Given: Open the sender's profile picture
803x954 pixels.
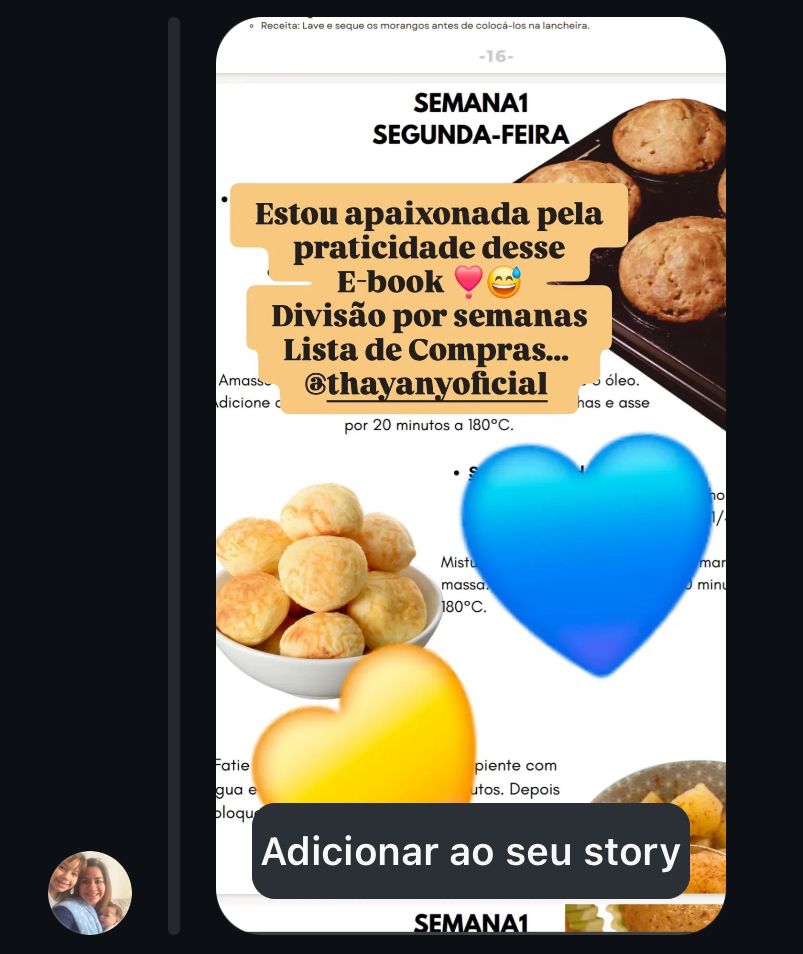Looking at the screenshot, I should [x=90, y=892].
